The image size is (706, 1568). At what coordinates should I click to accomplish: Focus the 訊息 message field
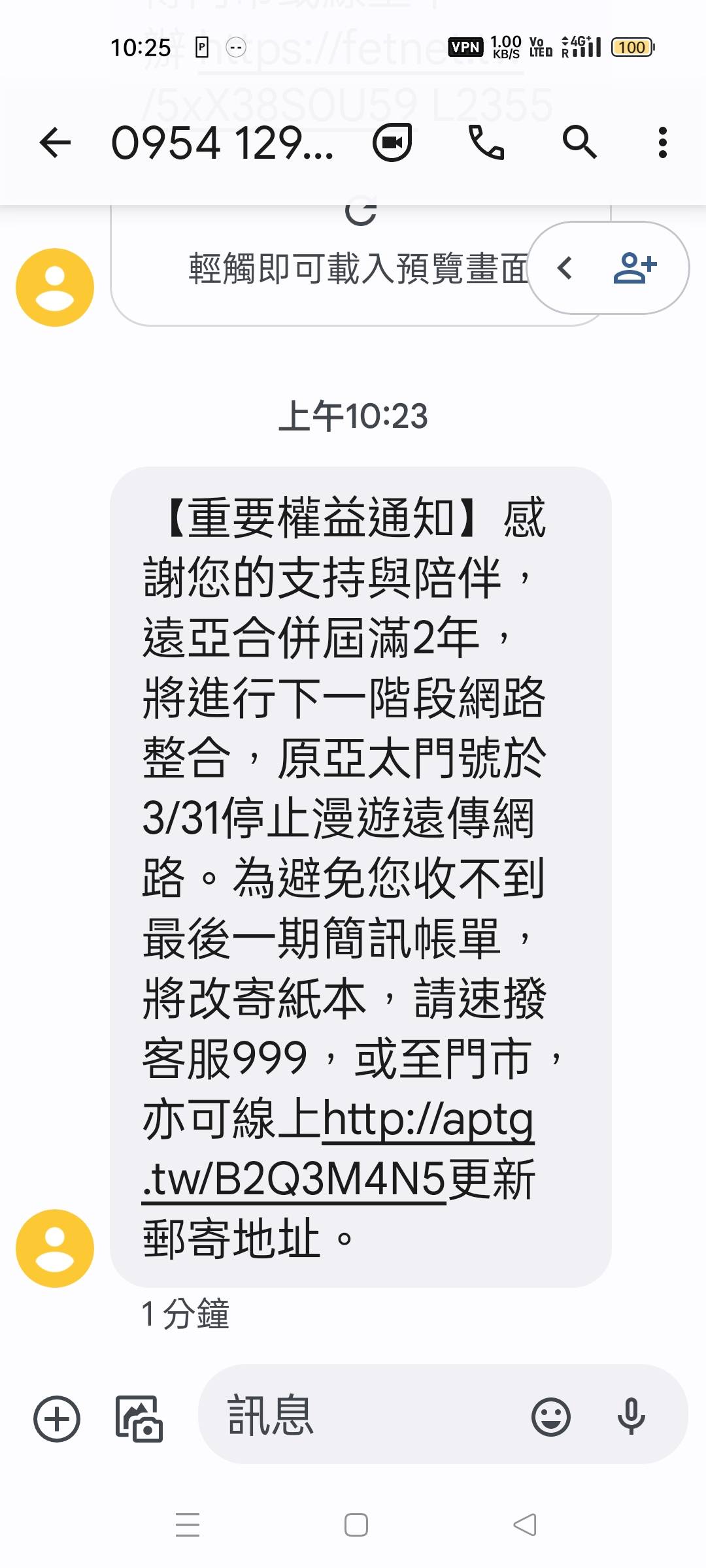[366, 1416]
